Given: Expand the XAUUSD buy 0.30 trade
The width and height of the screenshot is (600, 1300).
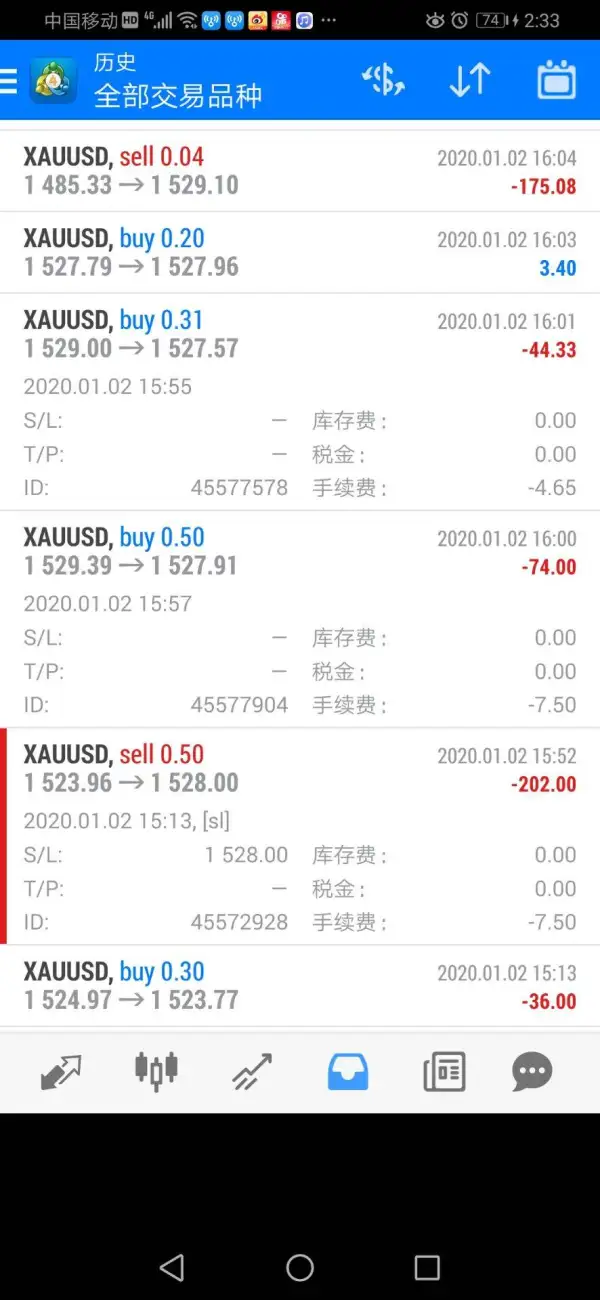Looking at the screenshot, I should pyautogui.click(x=300, y=985).
